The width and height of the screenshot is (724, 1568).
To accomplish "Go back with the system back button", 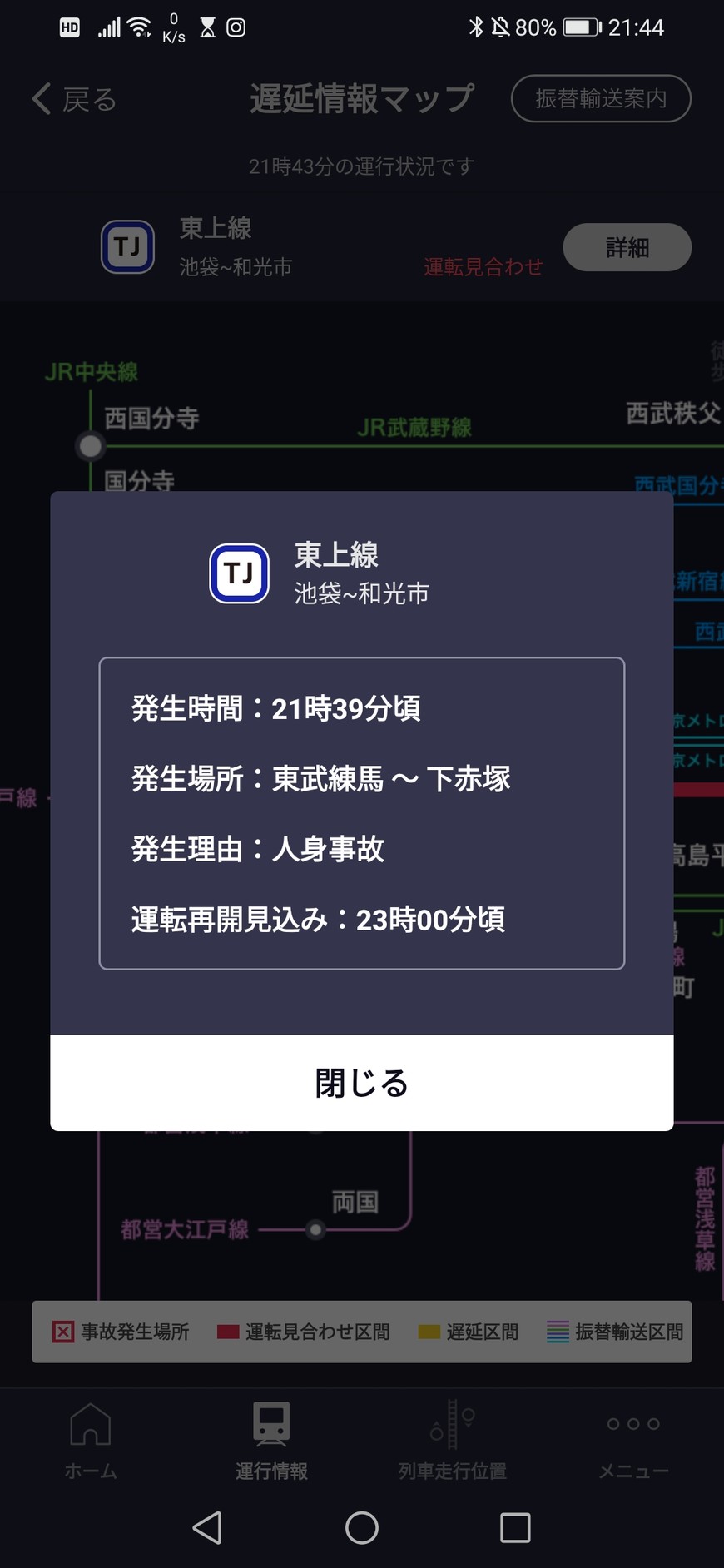I will [x=207, y=1527].
